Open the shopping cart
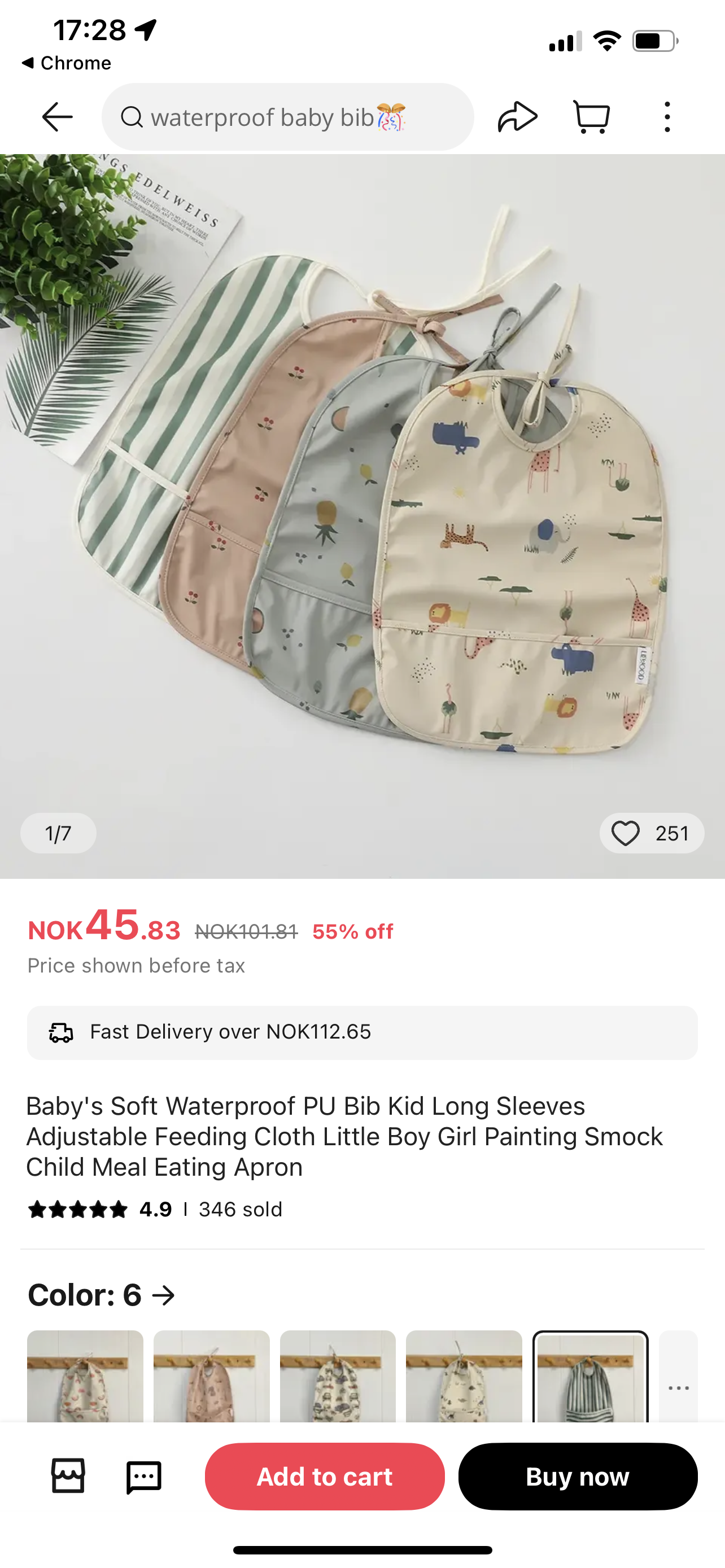 [x=592, y=117]
